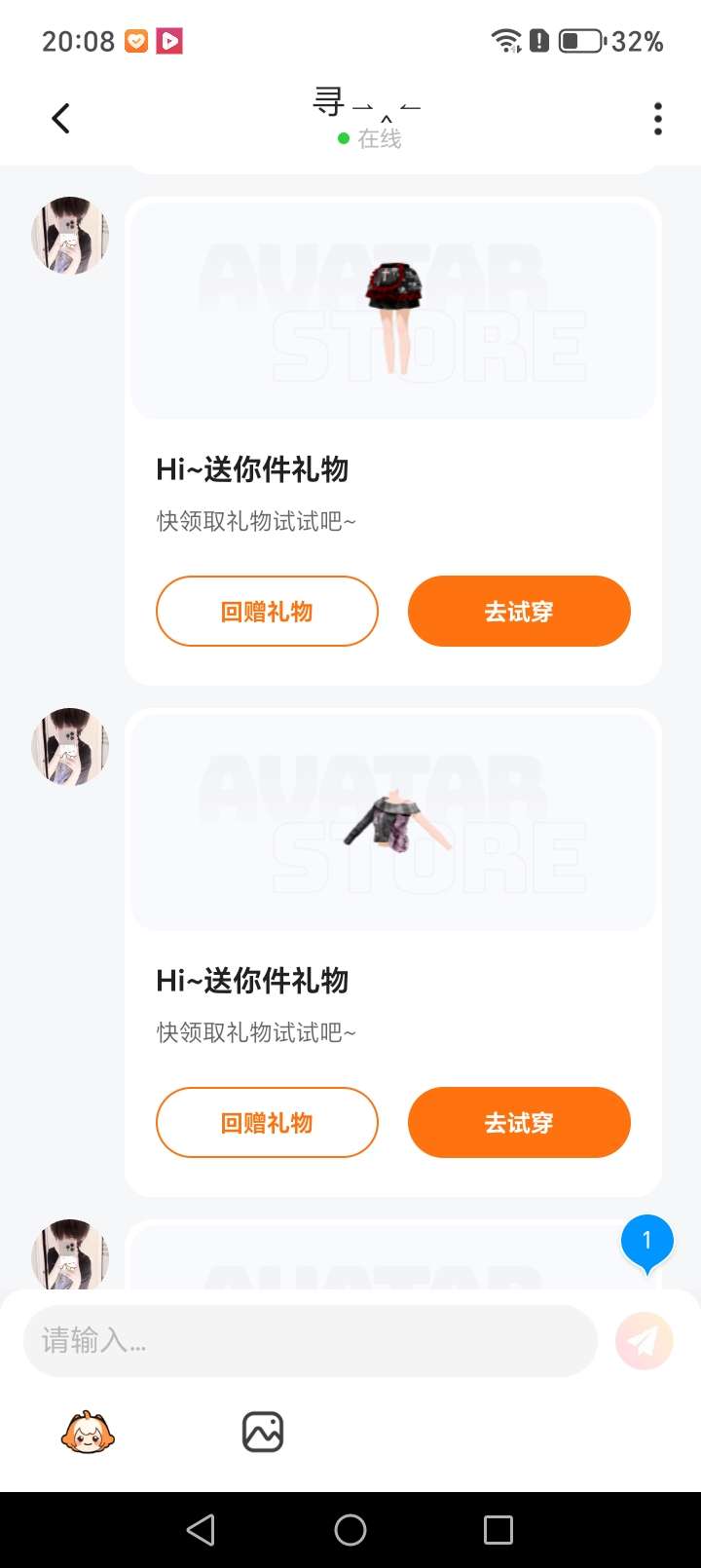Go back from this chat
Viewport: 701px width, 1568px height.
click(60, 119)
